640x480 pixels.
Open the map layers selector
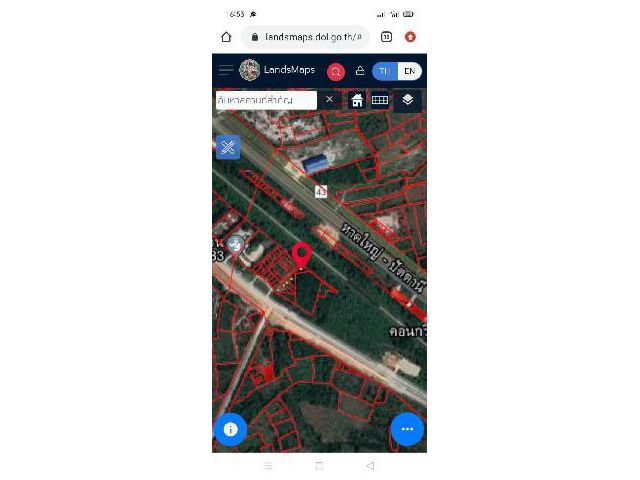click(408, 100)
